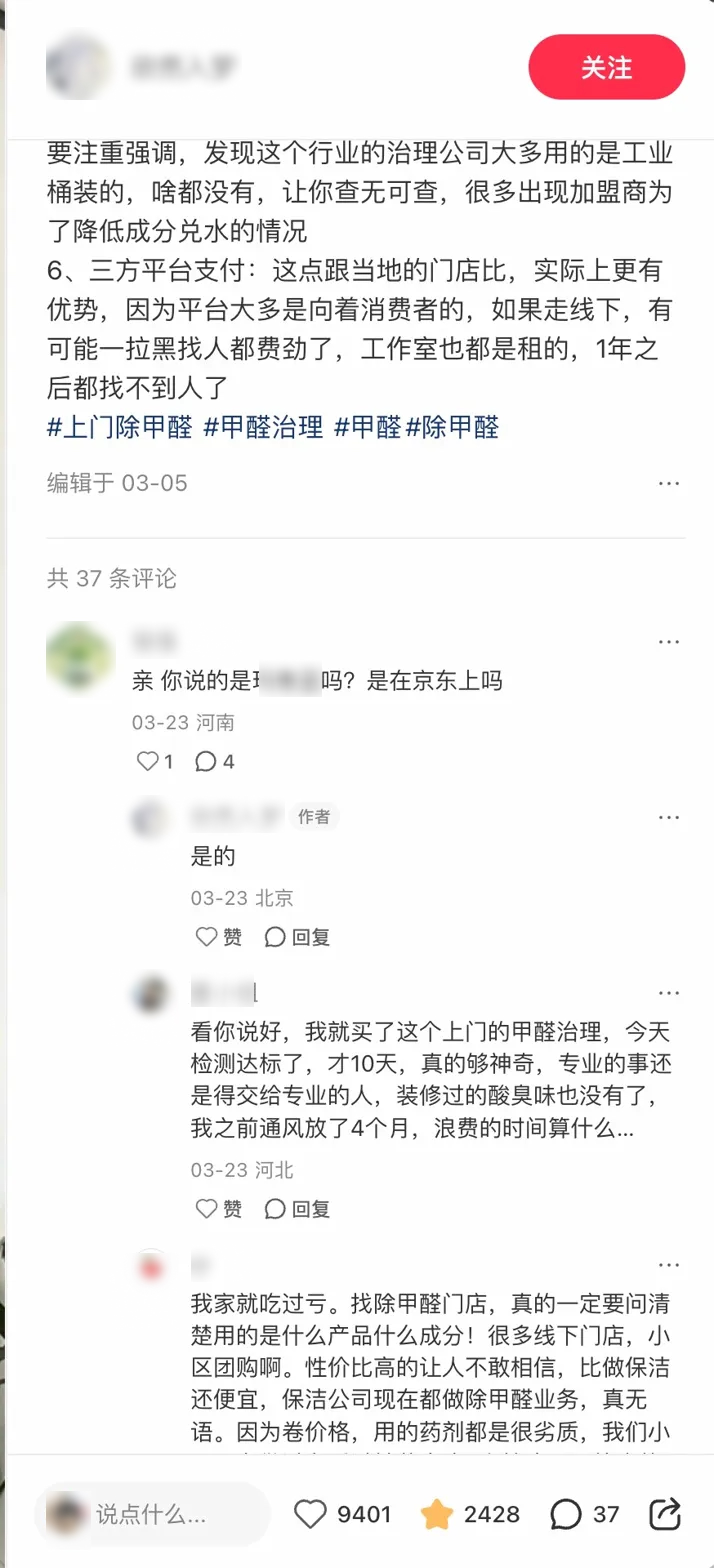Like the comment from 河南
Screen dimensions: 714x1568
click(148, 761)
